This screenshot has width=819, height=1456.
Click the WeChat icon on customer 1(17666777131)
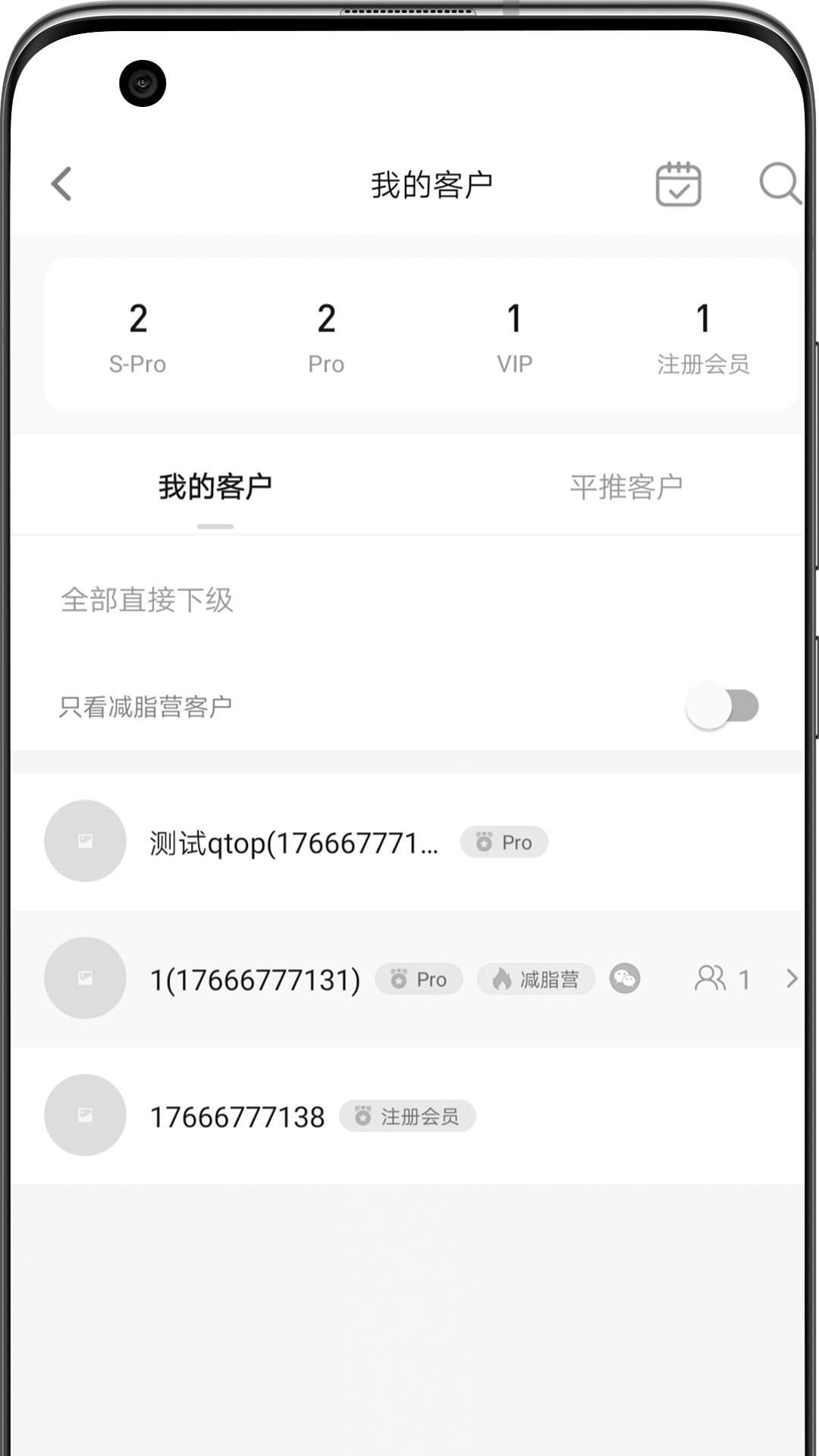pos(625,979)
